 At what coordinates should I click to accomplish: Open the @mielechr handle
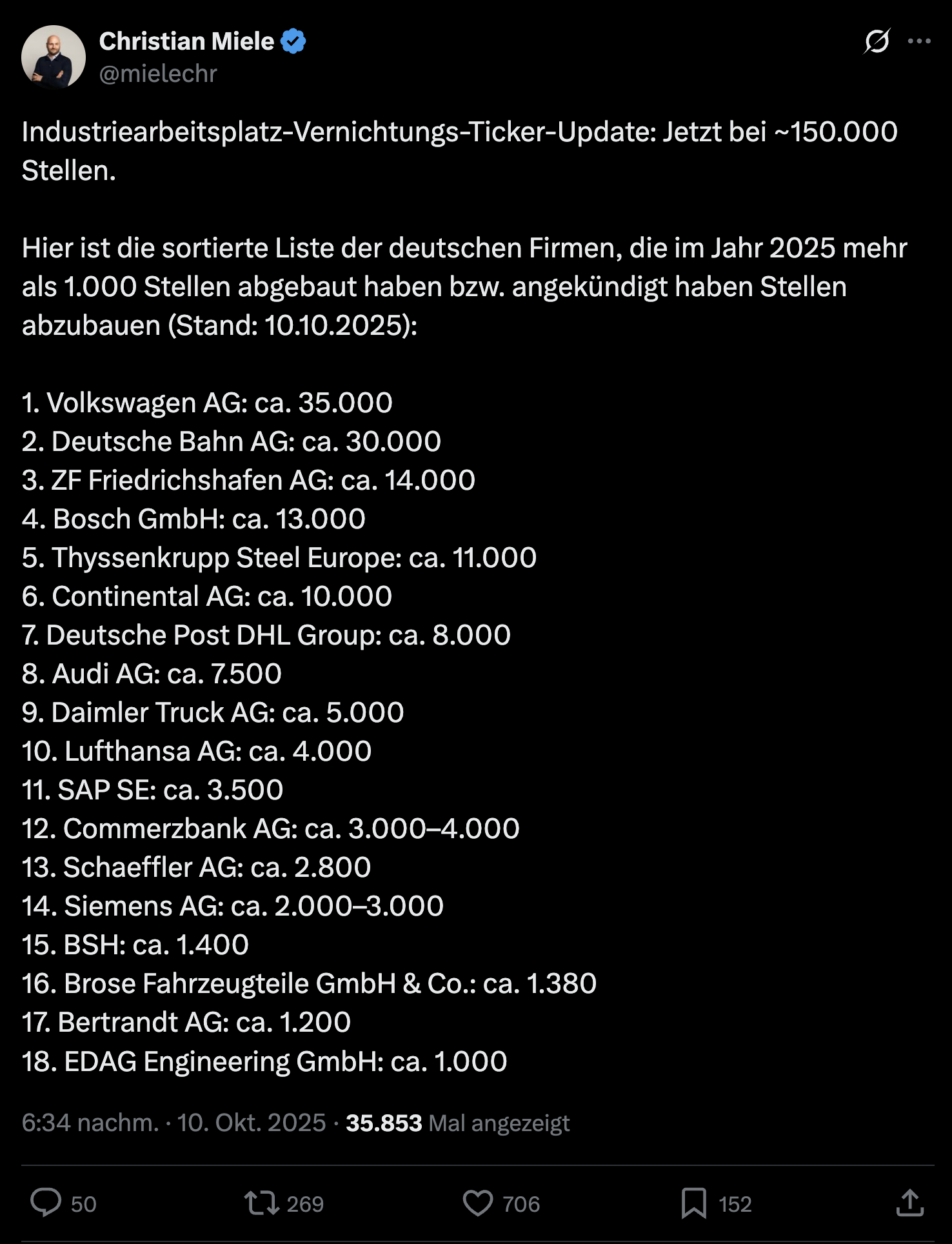click(x=158, y=74)
